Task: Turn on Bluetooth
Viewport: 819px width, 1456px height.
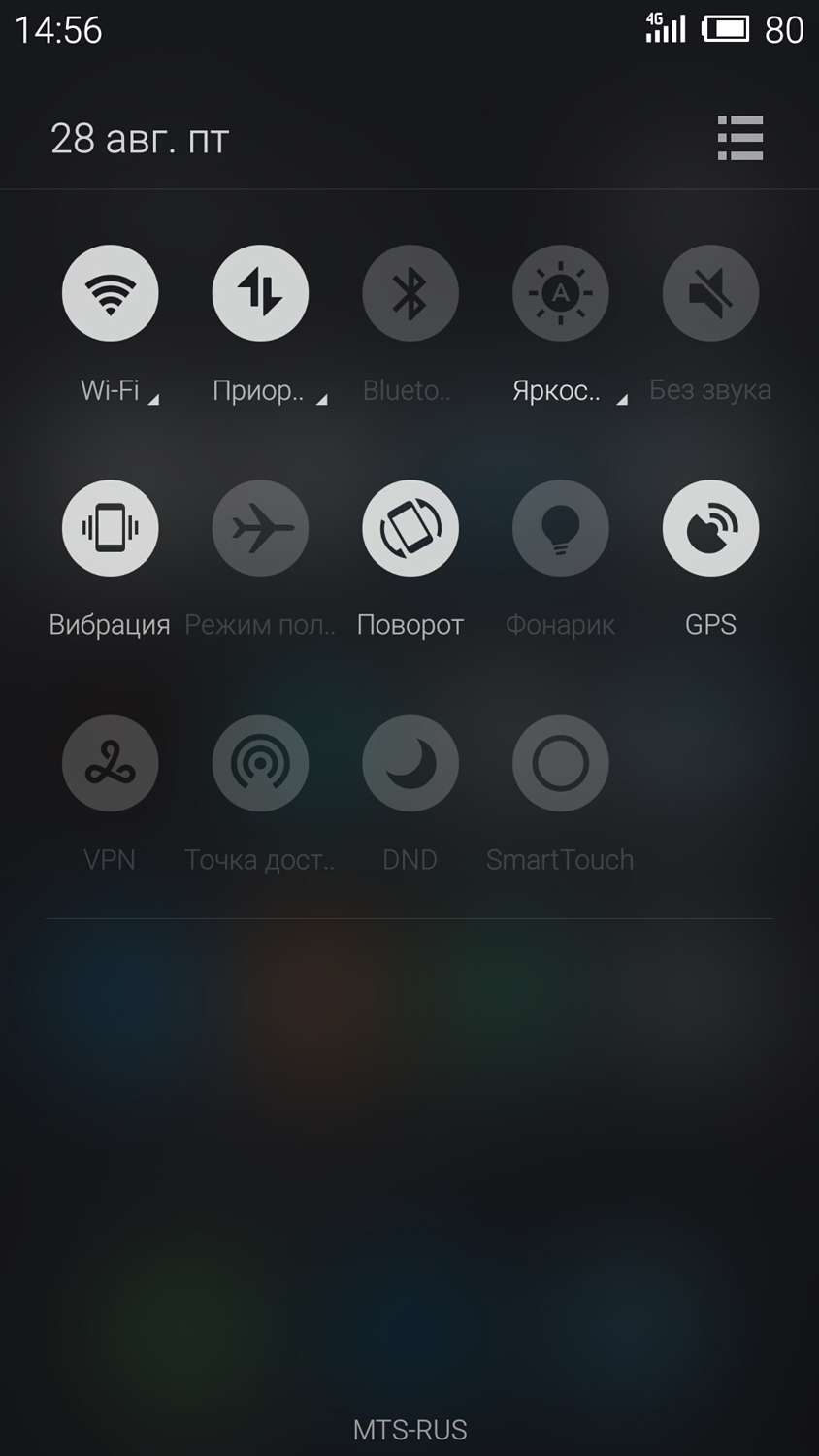Action: 409,293
